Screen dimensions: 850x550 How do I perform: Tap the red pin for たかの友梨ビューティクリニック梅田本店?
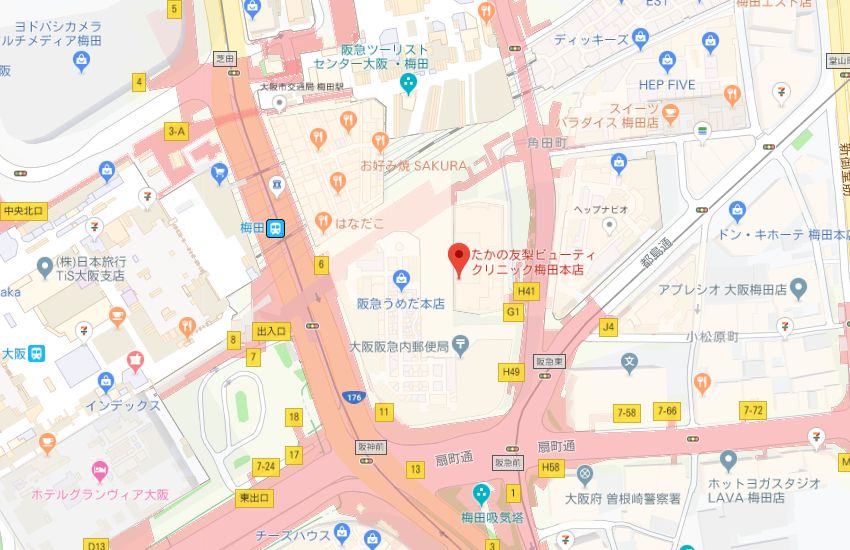pos(458,259)
